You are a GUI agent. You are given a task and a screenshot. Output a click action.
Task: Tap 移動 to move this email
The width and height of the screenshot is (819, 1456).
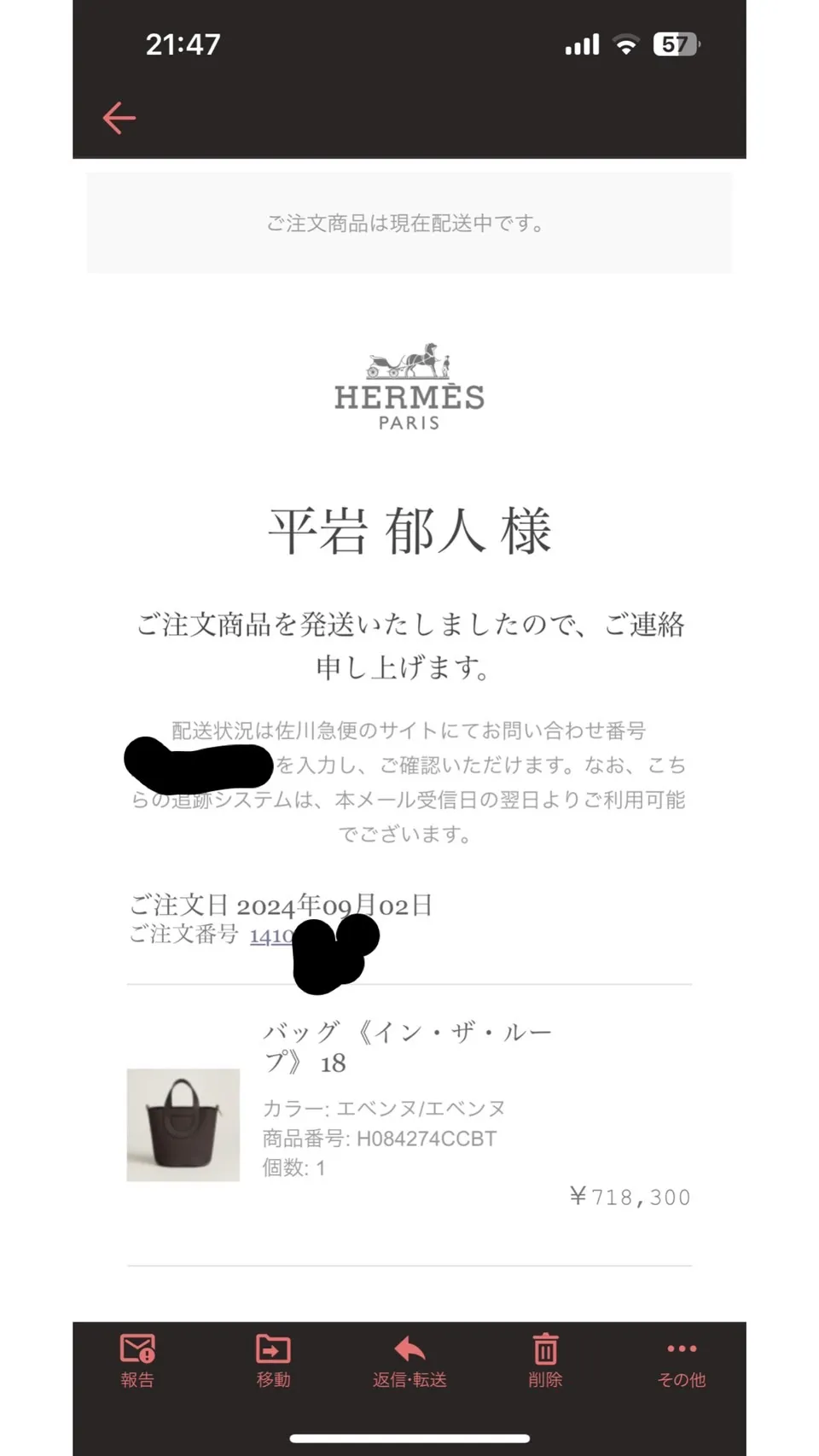(273, 1360)
